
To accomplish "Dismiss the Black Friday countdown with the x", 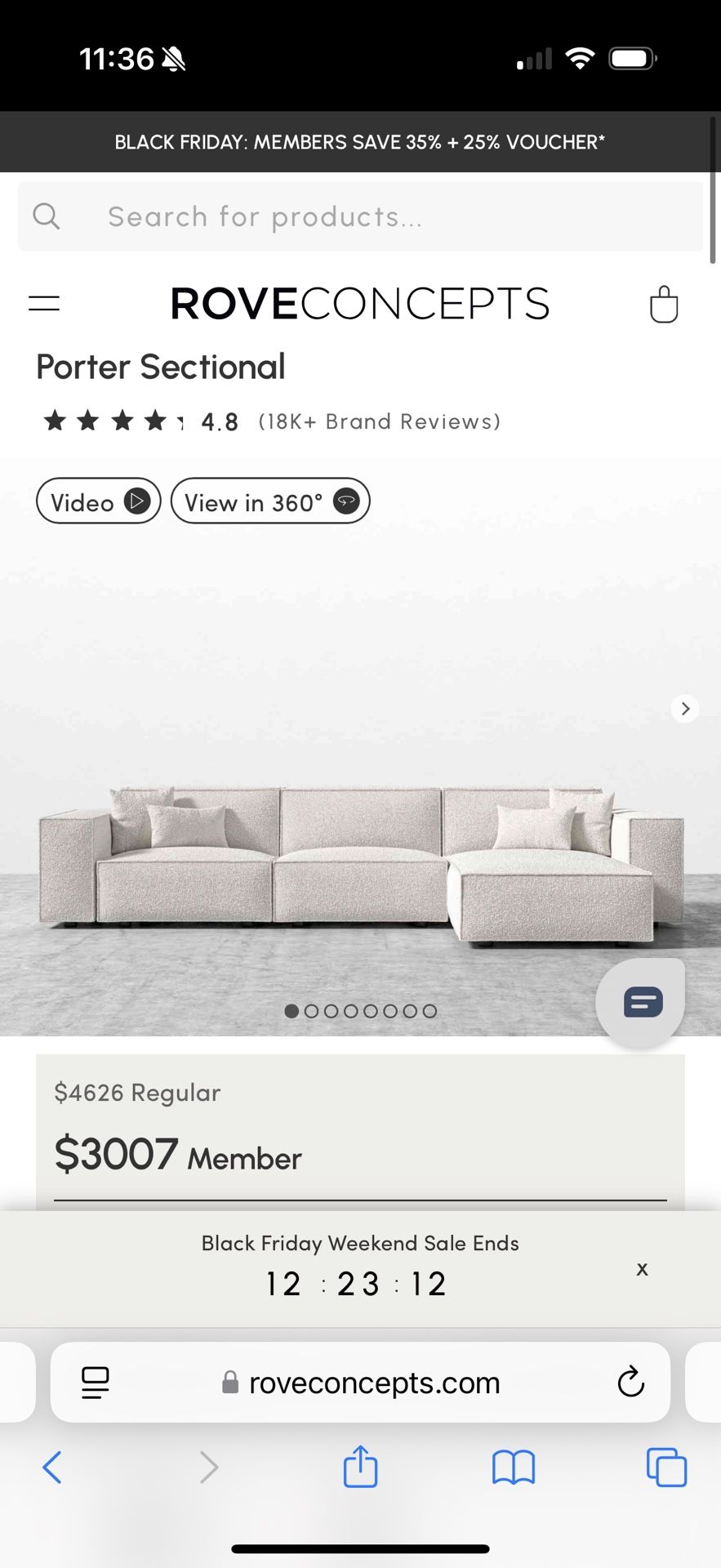I will [x=643, y=1269].
